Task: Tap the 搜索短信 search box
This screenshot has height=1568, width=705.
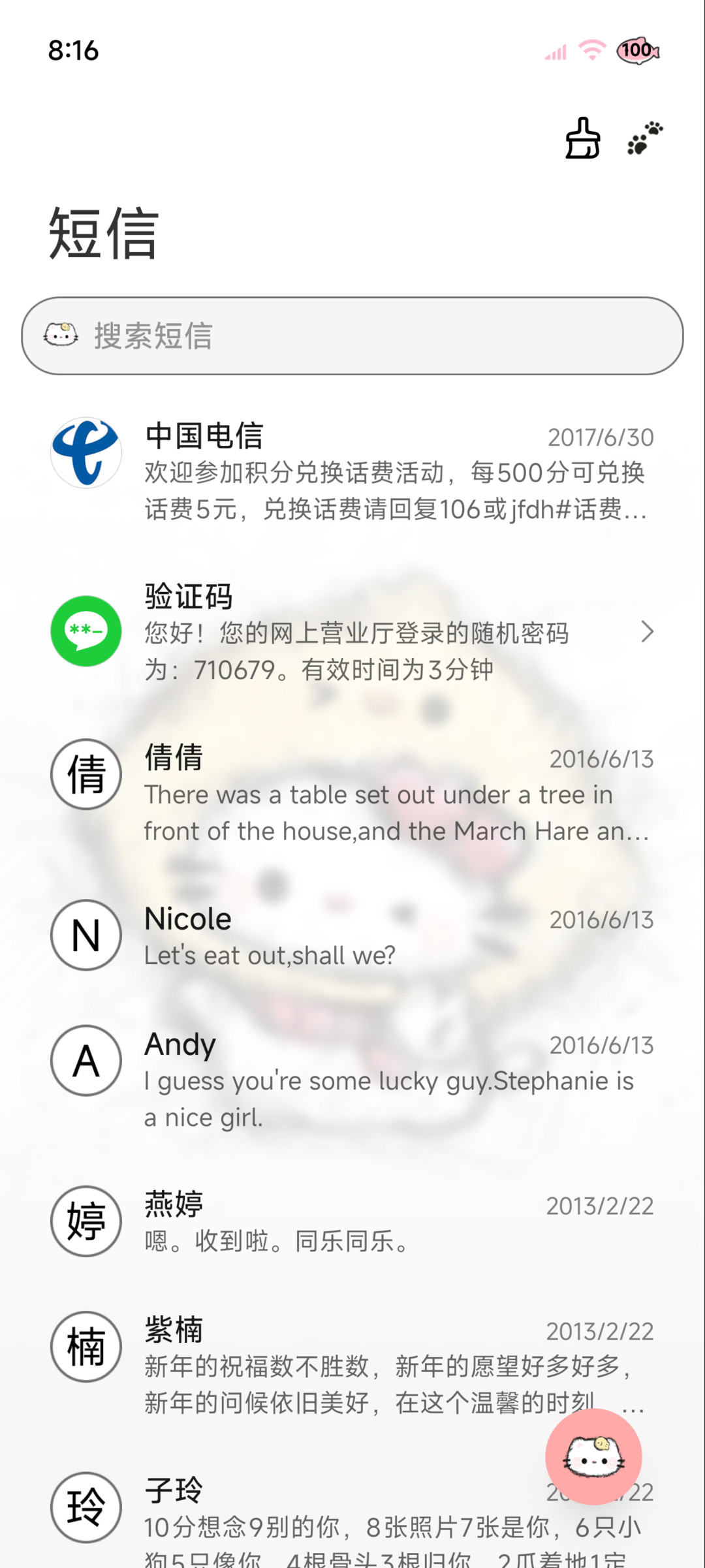Action: click(352, 336)
